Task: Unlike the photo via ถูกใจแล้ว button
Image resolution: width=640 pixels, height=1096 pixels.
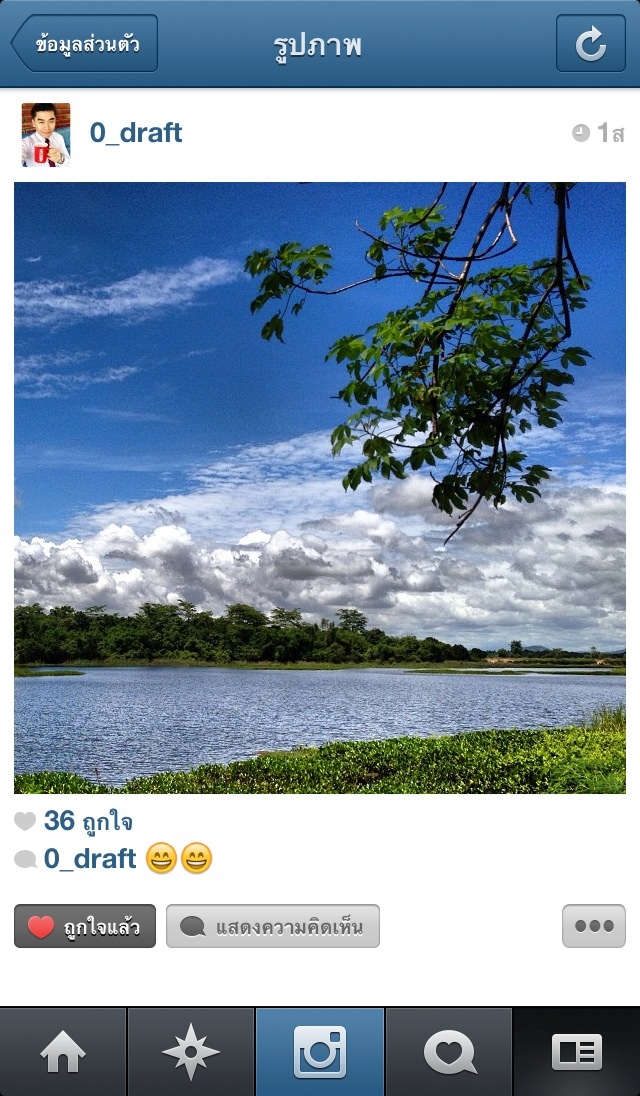Action: 85,927
